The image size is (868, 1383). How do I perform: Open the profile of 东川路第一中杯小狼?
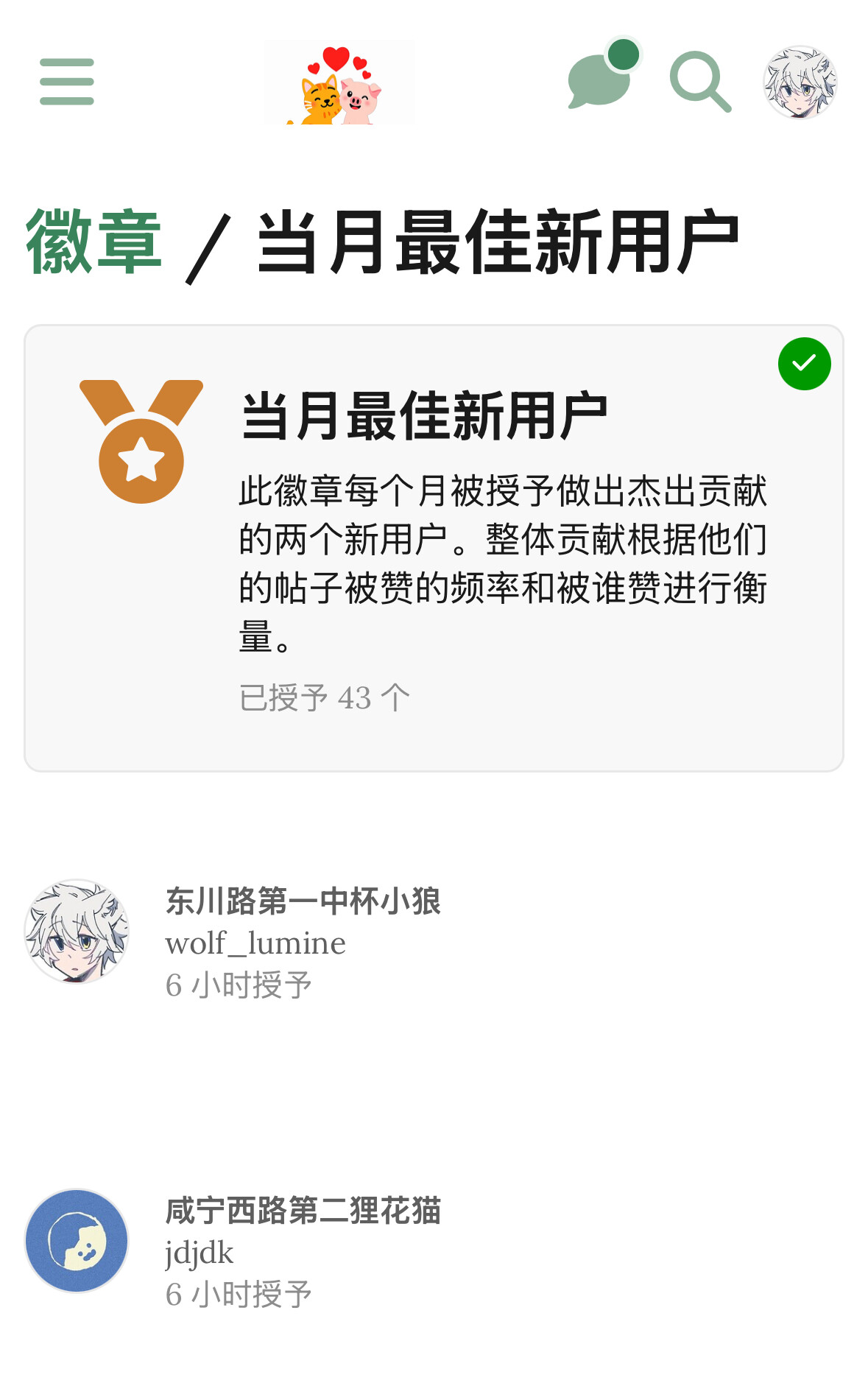pos(303,901)
